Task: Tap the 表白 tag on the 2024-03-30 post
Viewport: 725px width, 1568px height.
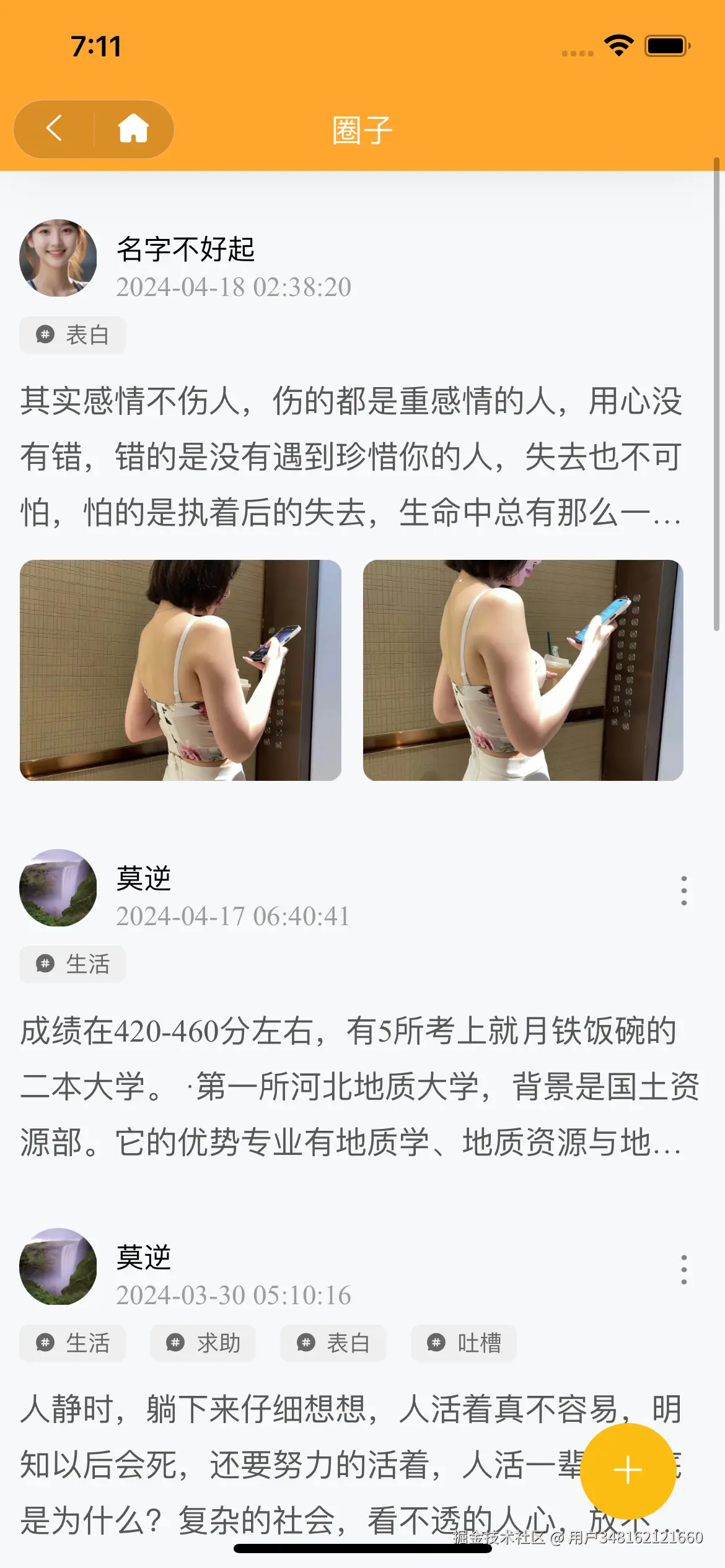Action: (333, 1343)
